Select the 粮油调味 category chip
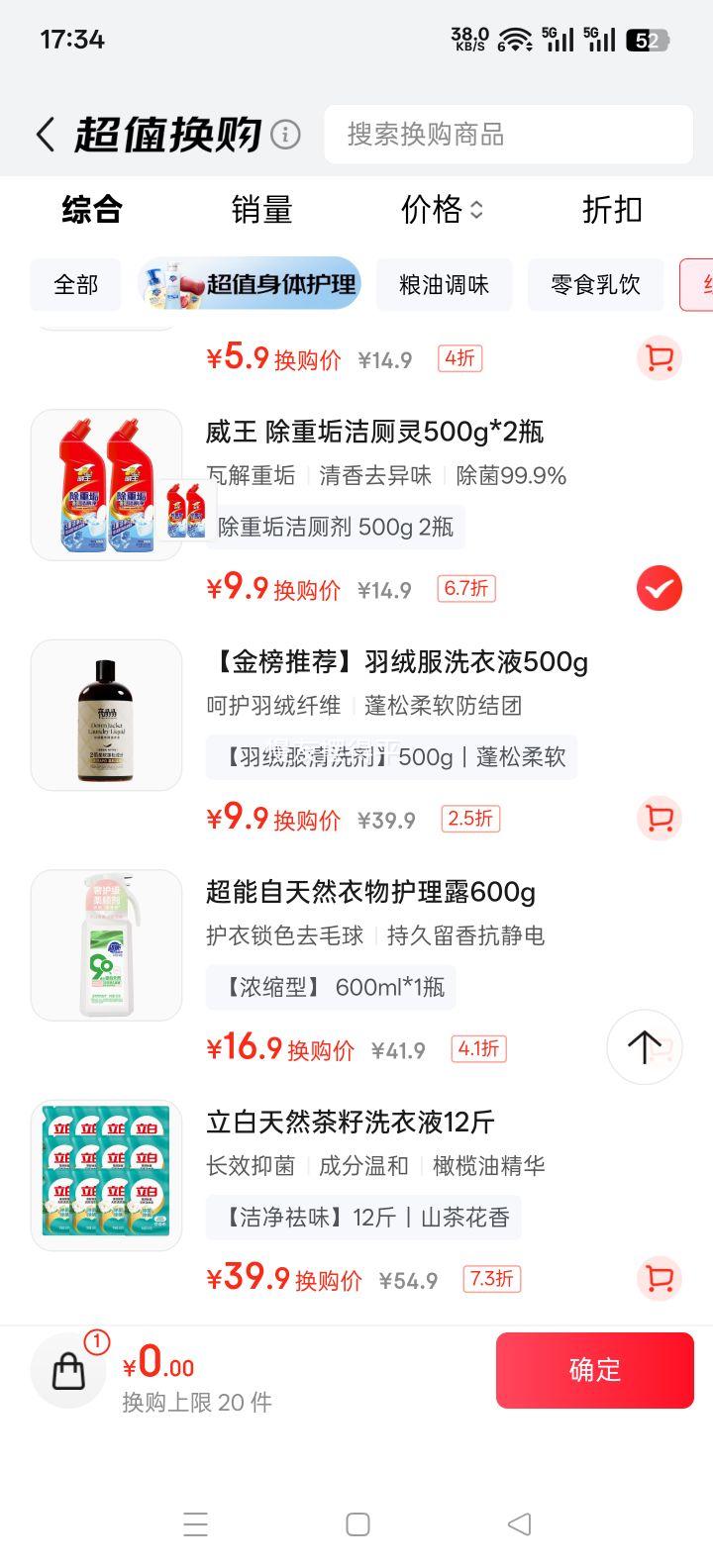 (x=446, y=284)
